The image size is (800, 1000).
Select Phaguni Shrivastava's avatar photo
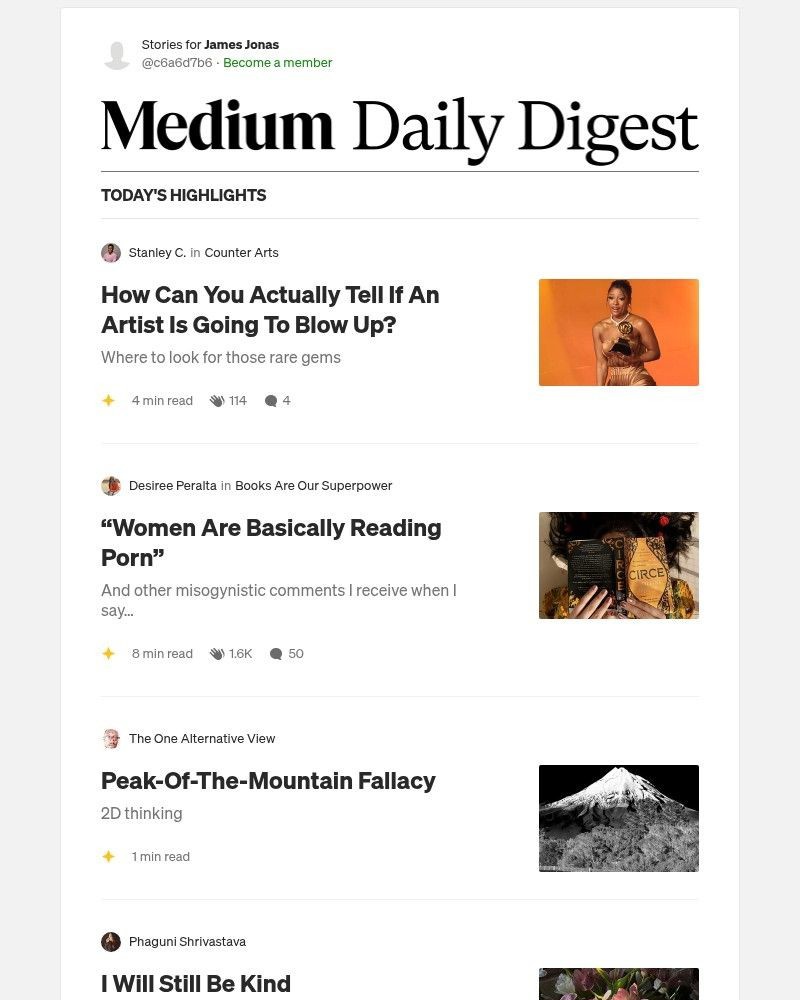111,941
